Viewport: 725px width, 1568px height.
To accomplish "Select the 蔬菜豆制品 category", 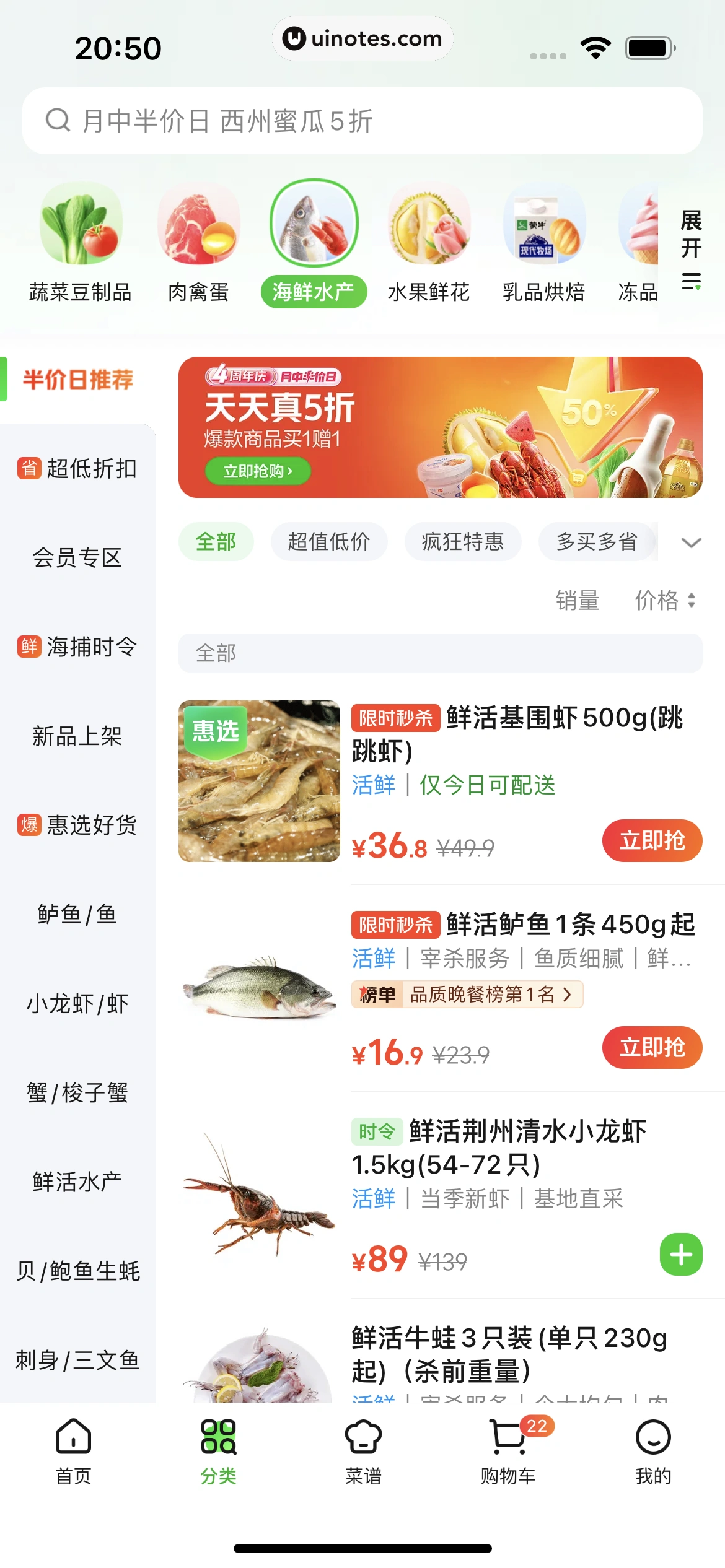I will click(x=81, y=243).
